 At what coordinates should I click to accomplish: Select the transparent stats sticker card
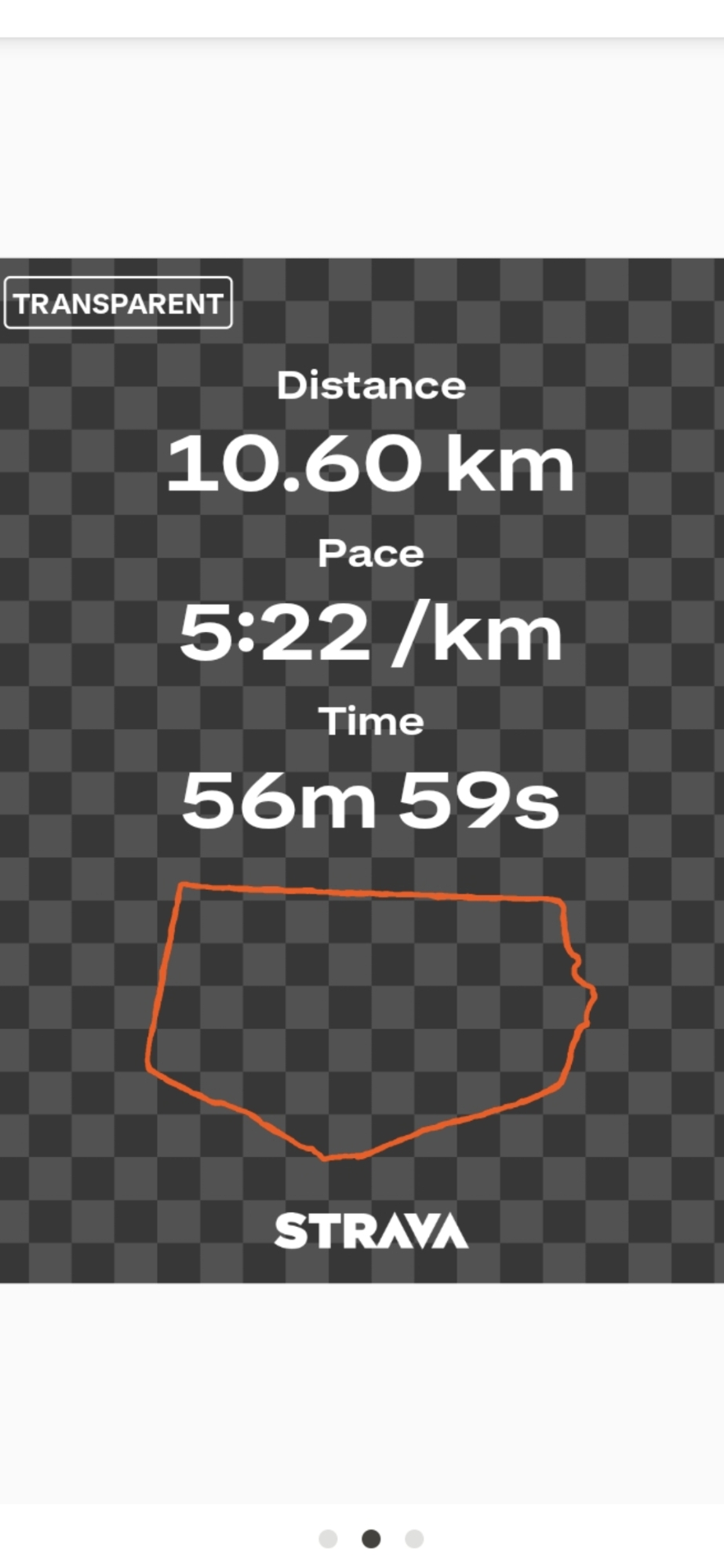click(362, 770)
